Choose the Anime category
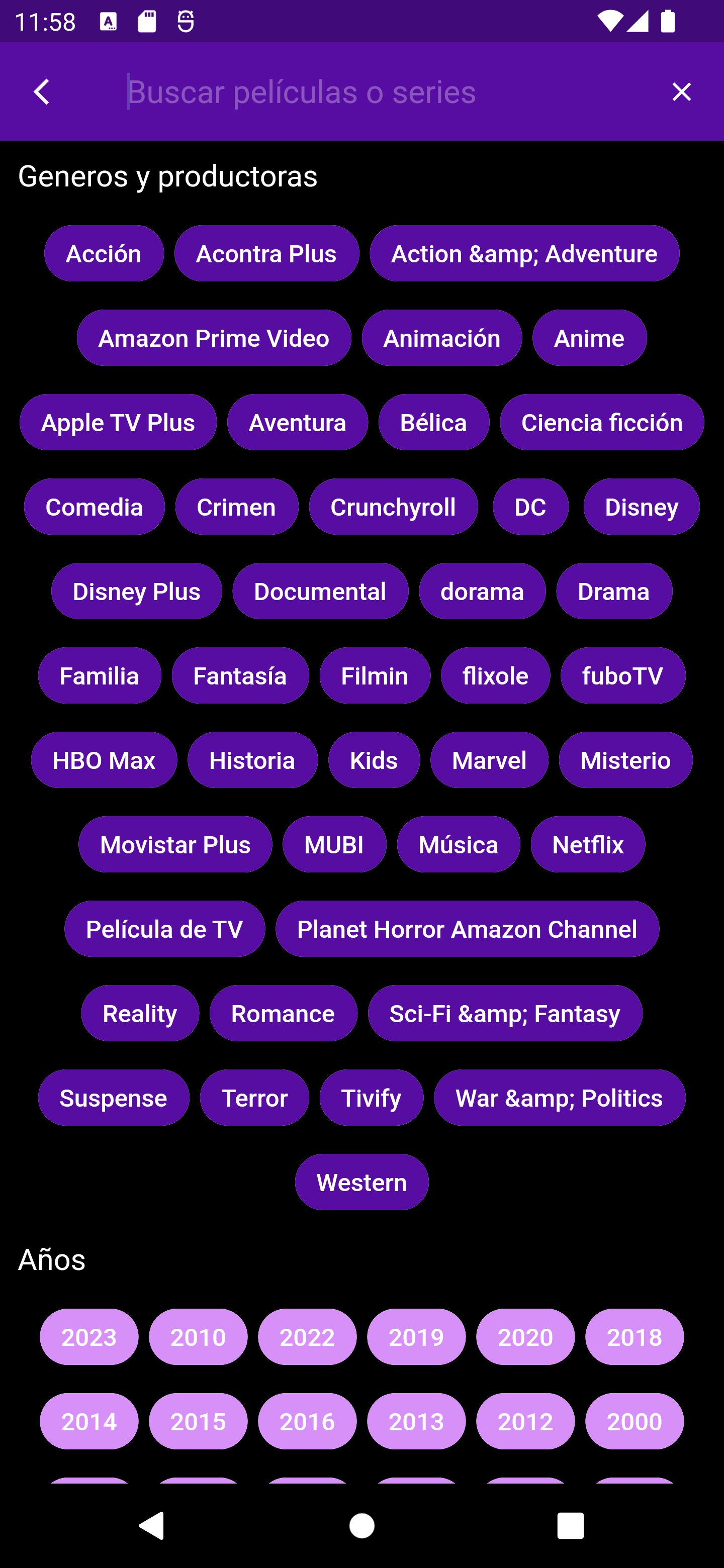Viewport: 724px width, 1568px height. 589,338
